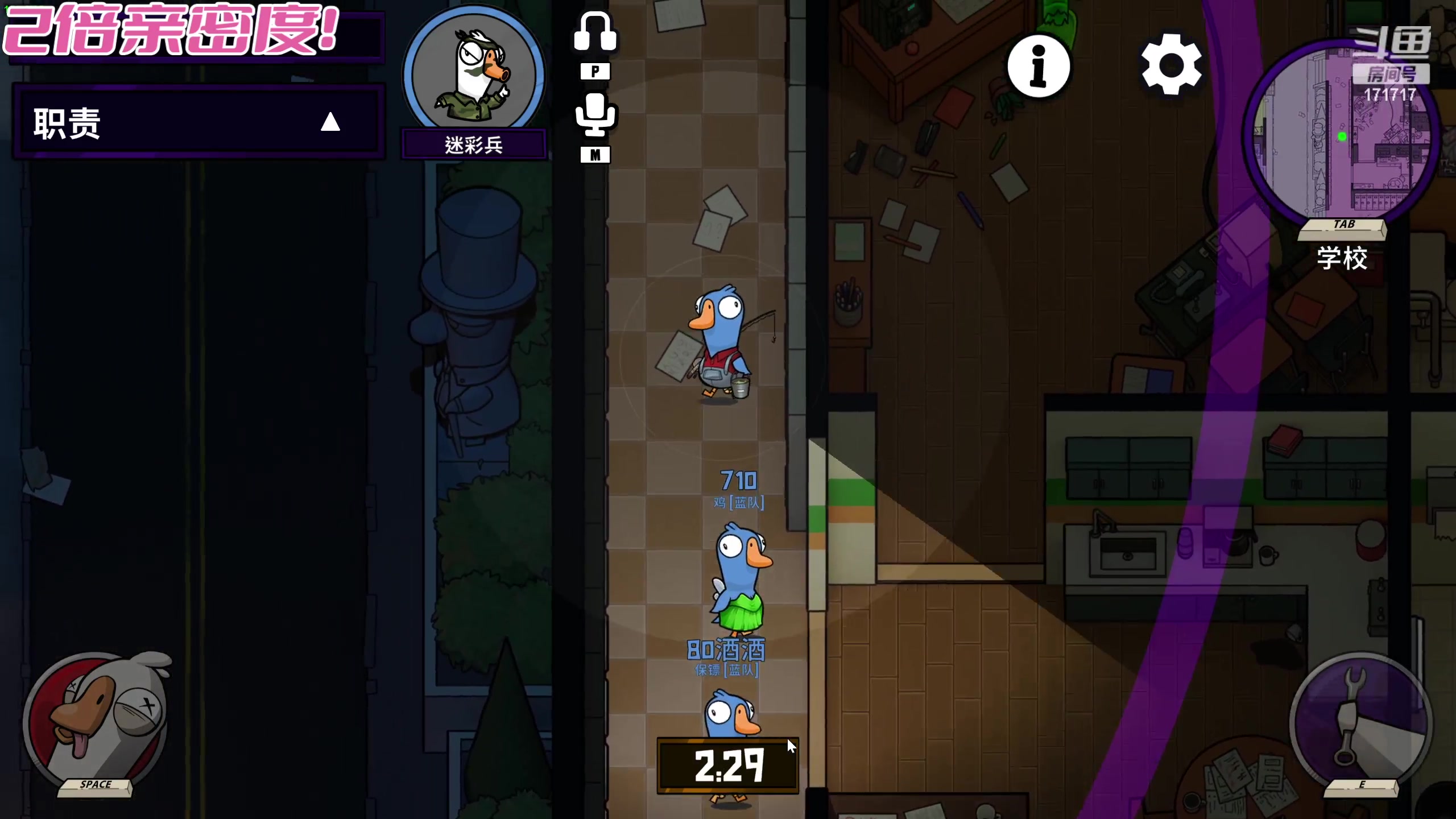Viewport: 1456px width, 819px height.
Task: Toggle the headphone audio icon
Action: 595,33
